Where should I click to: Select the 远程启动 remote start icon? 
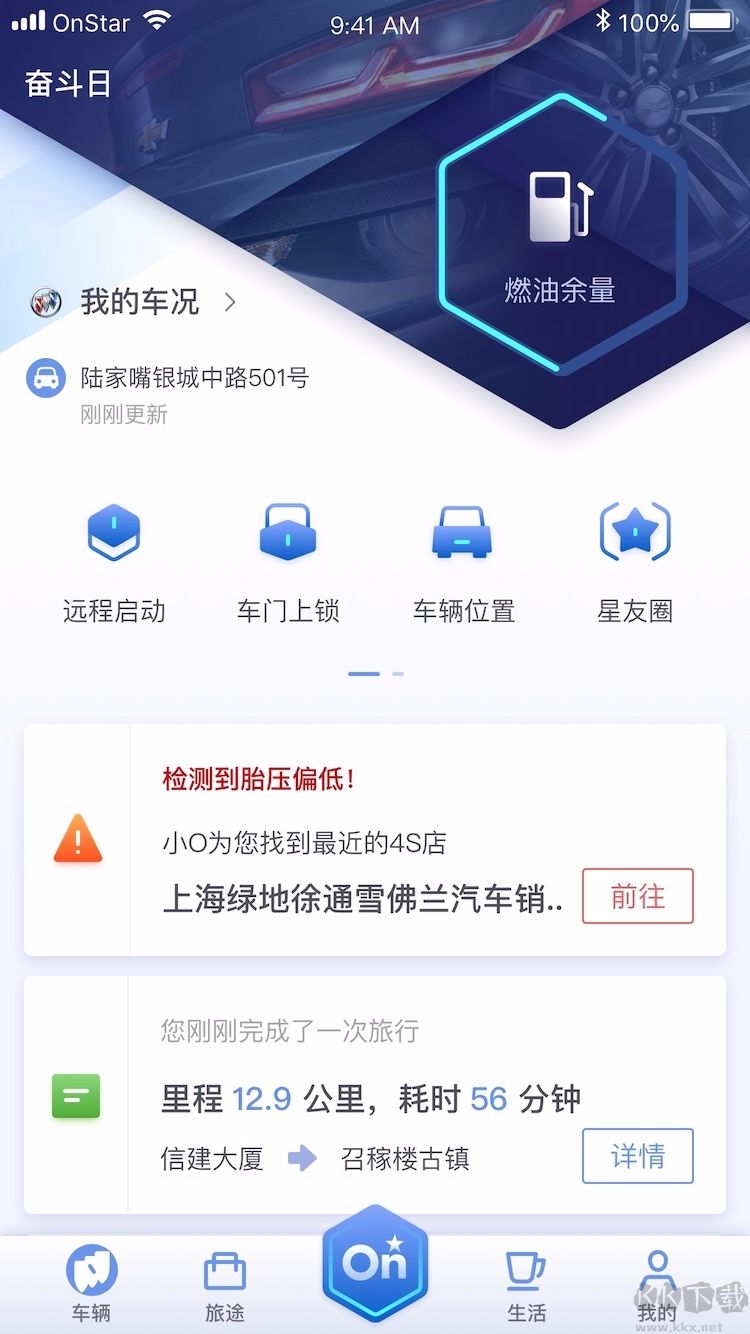click(114, 531)
